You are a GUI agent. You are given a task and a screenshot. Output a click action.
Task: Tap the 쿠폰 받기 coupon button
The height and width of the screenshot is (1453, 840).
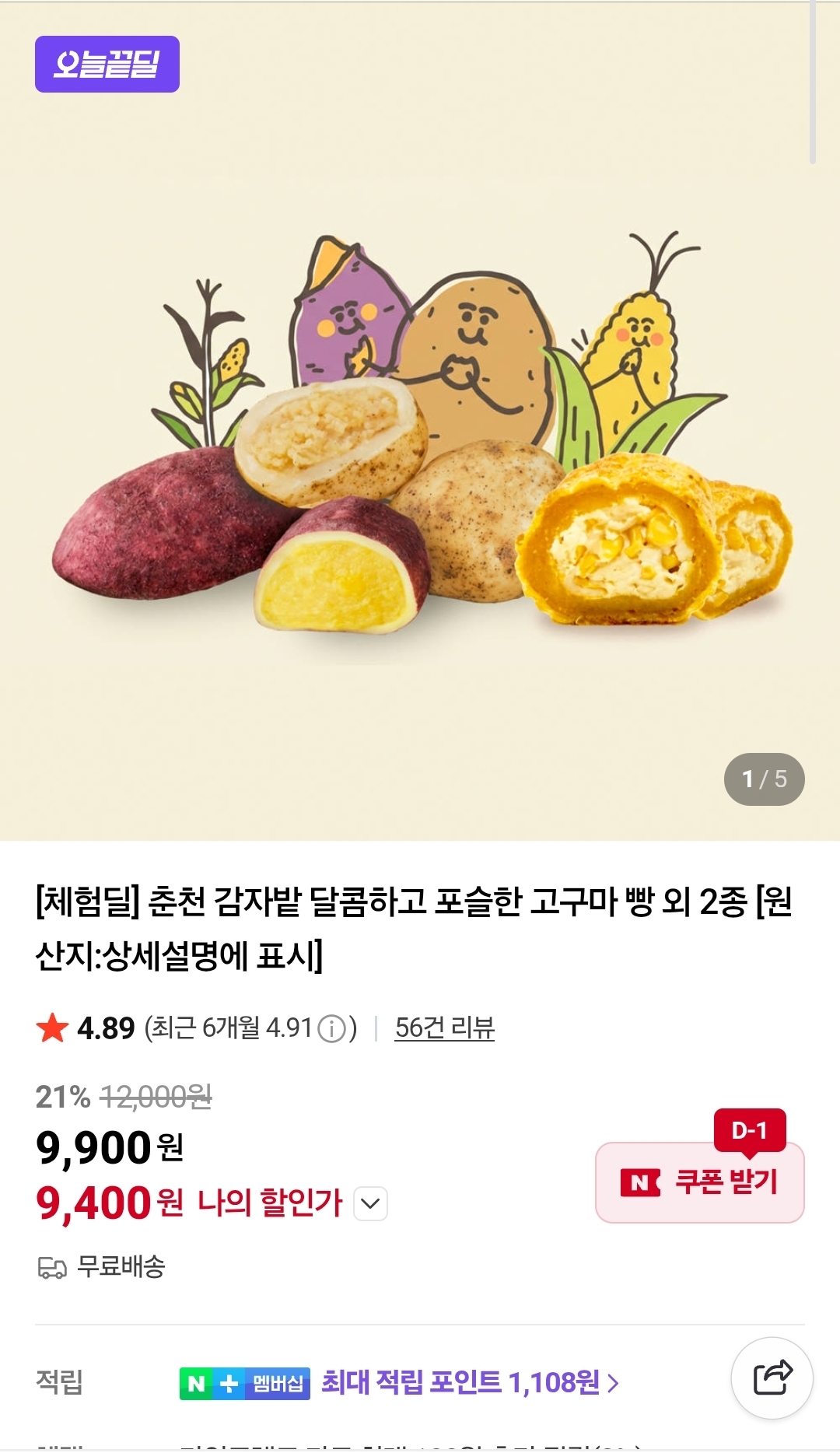pyautogui.click(x=699, y=1182)
